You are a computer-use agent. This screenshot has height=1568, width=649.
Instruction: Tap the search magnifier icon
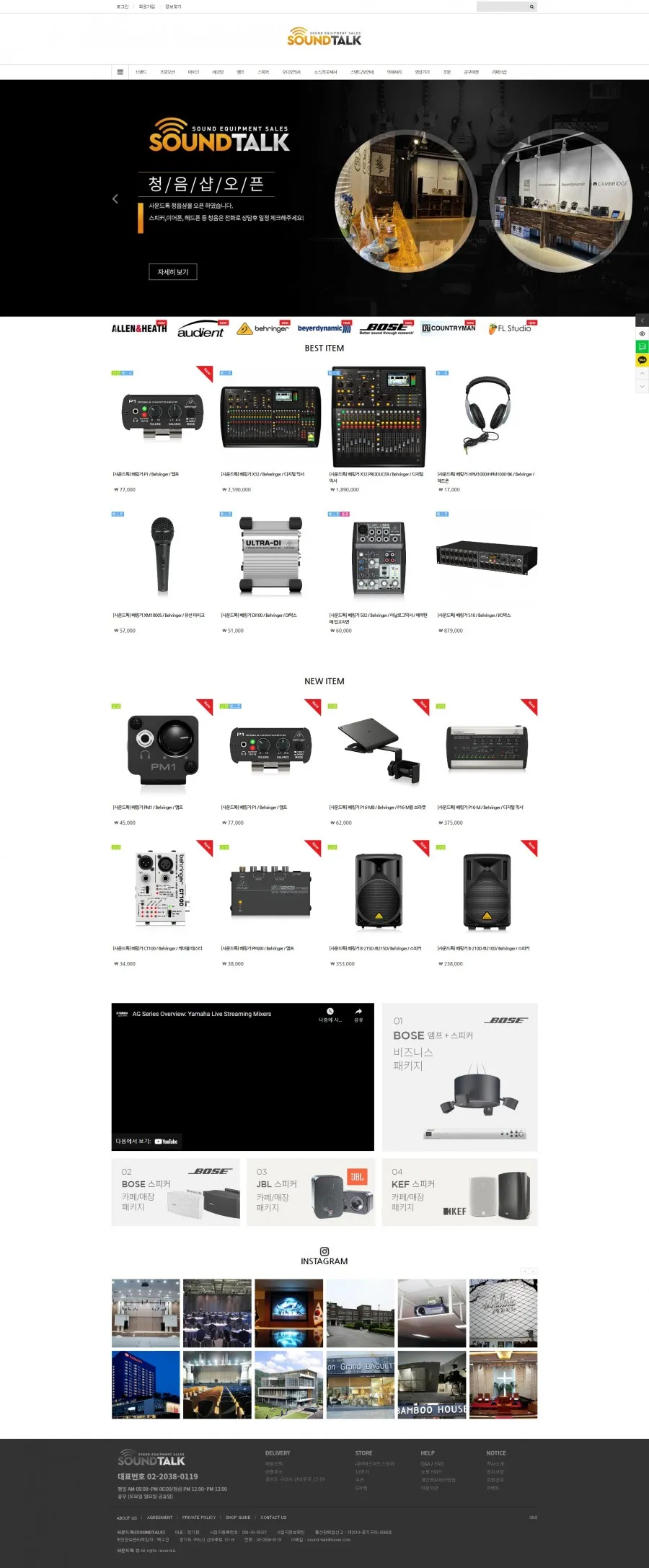pyautogui.click(x=532, y=6)
